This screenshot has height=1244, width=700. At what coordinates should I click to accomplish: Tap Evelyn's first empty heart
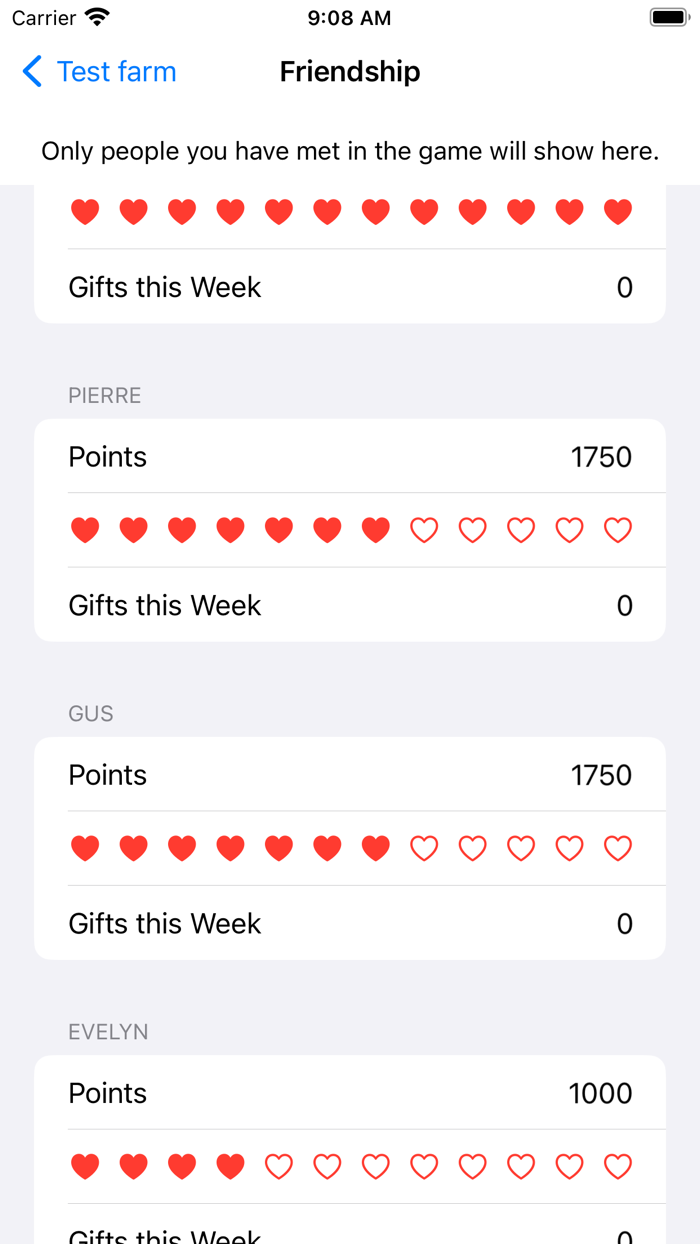tap(279, 1166)
